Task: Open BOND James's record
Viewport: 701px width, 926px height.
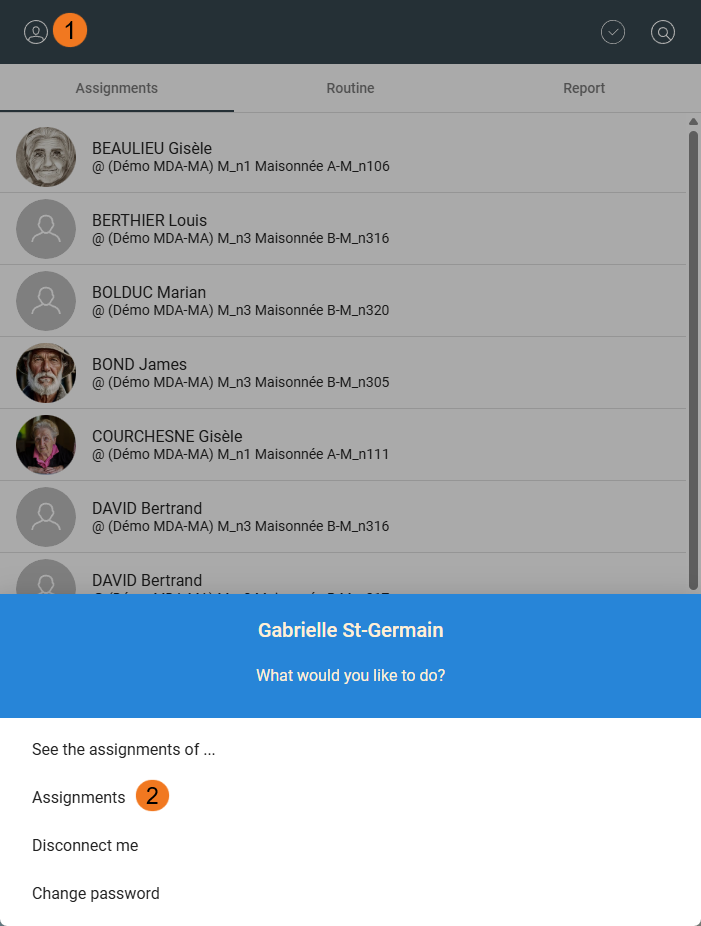Action: (x=240, y=373)
